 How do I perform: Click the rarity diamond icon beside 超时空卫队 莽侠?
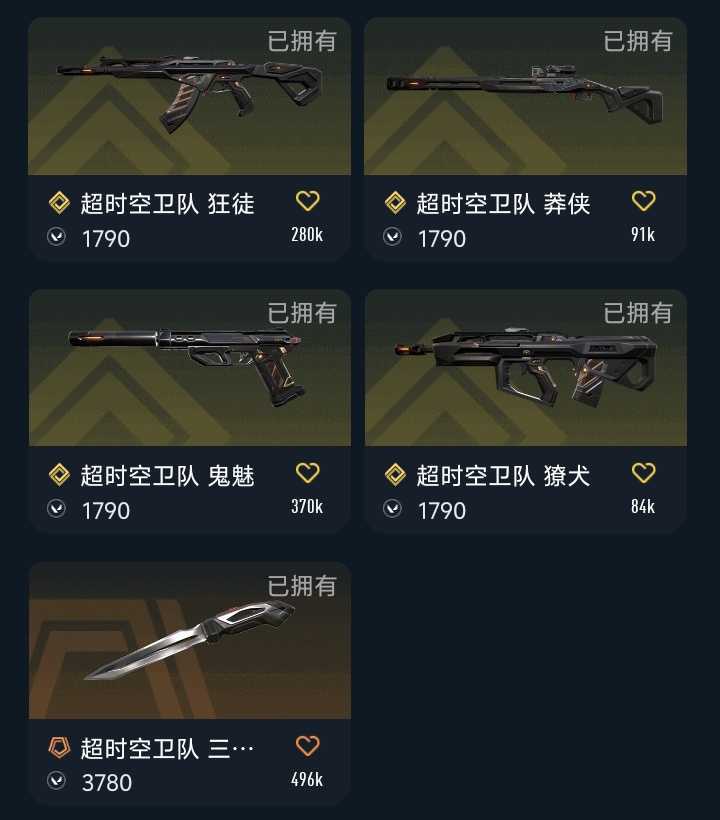point(396,203)
